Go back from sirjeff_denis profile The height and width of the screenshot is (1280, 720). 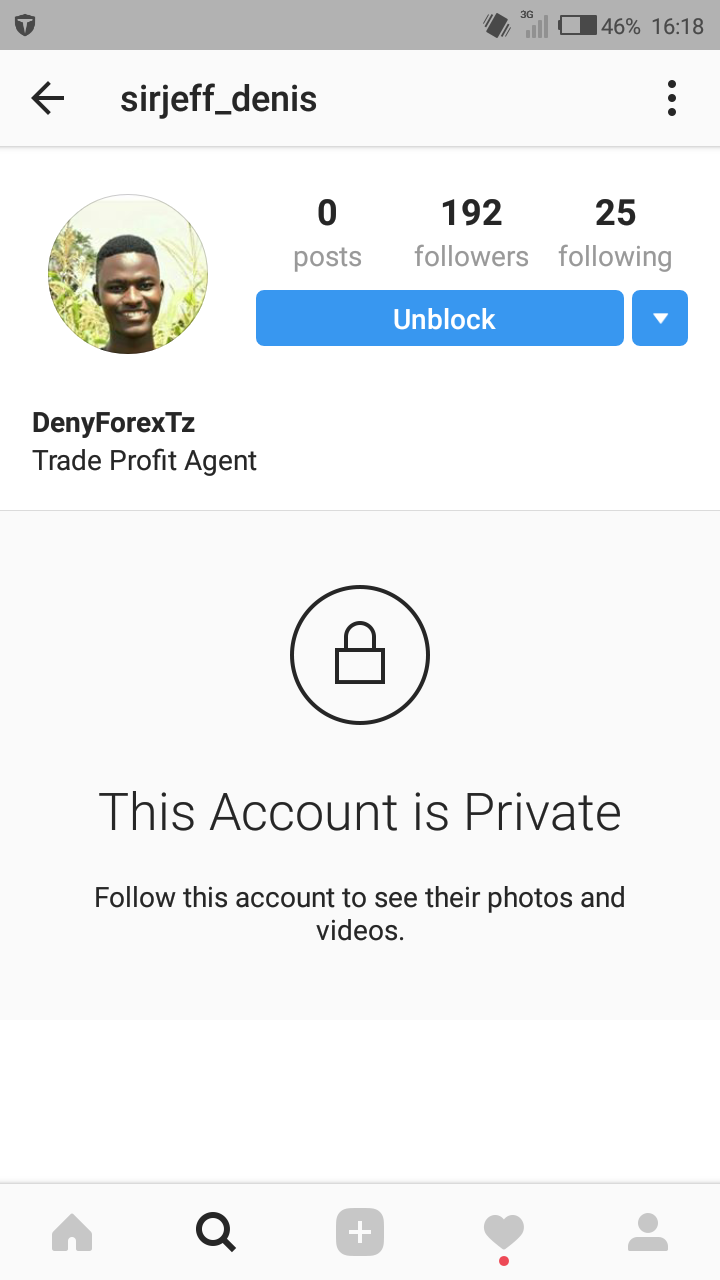pyautogui.click(x=47, y=98)
